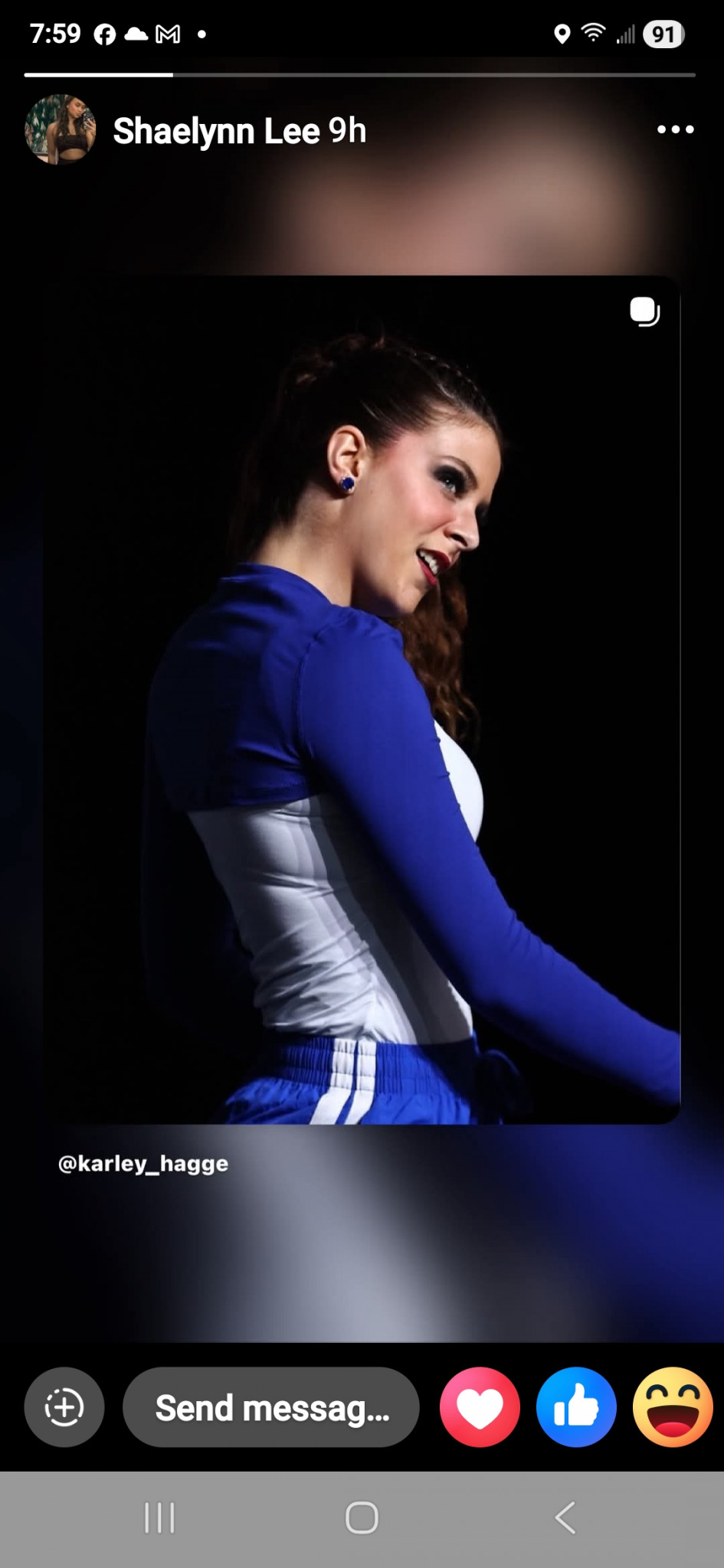The image size is (724, 1568).
Task: React with the laughing face emoji
Action: coord(673,1407)
